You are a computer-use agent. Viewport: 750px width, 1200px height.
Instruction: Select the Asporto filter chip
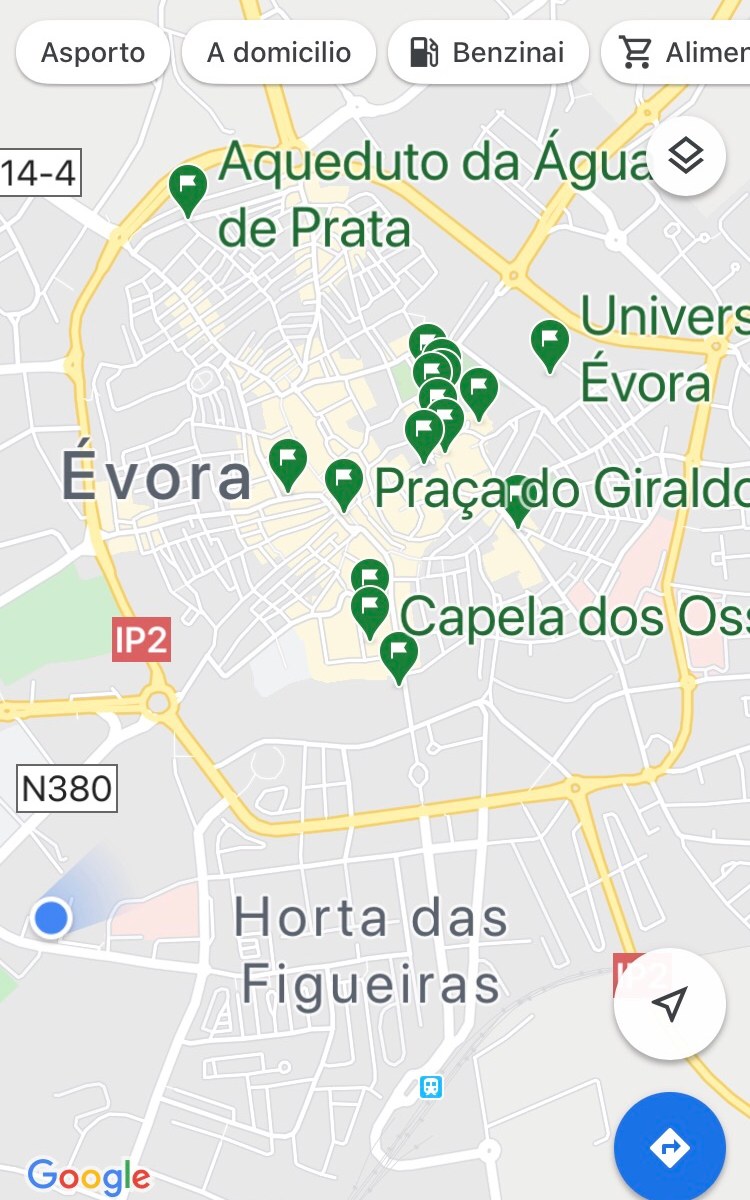click(x=92, y=52)
